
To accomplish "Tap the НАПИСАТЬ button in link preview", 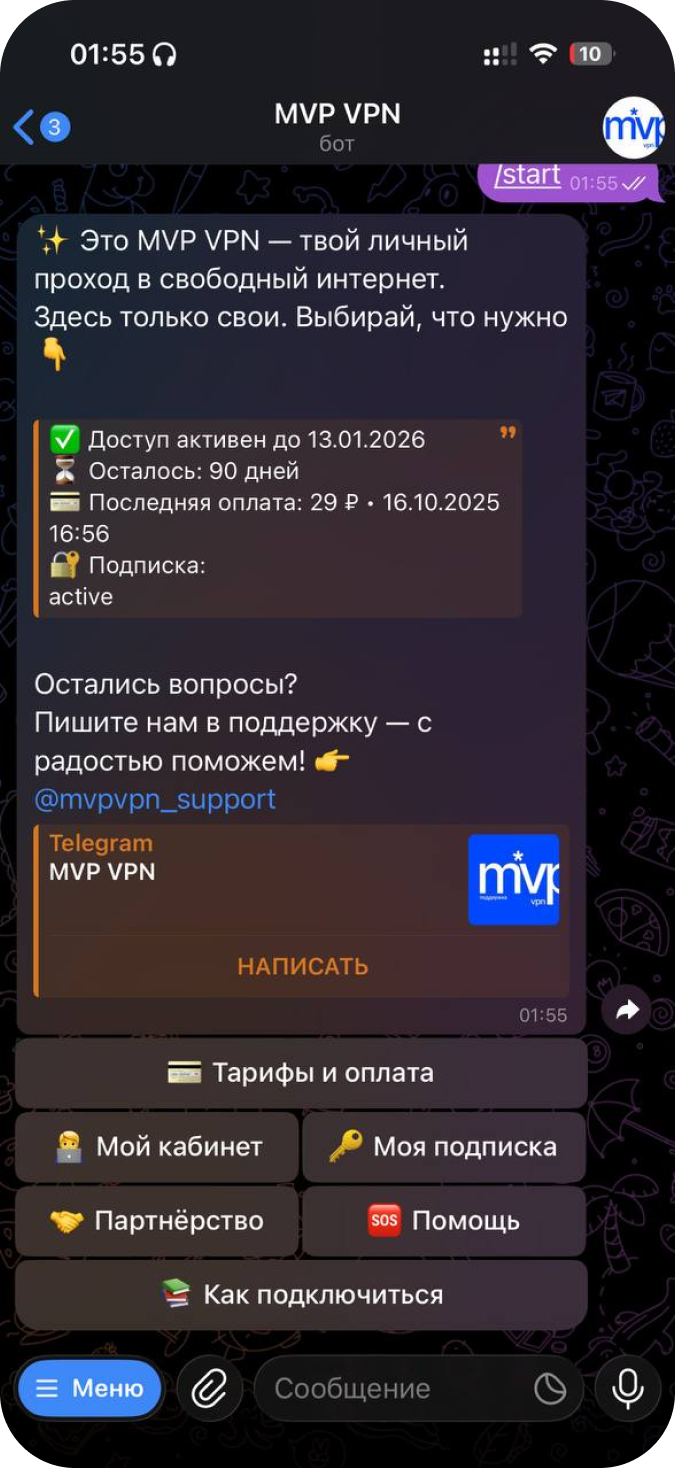I will pyautogui.click(x=302, y=966).
